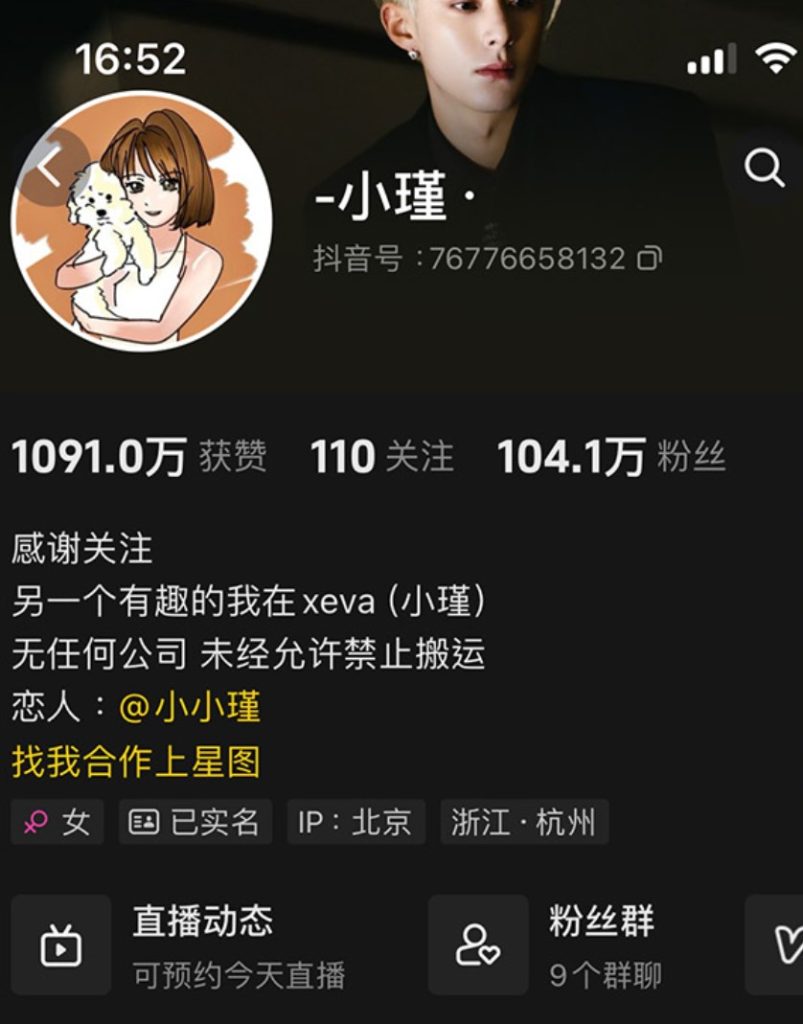
Task: Tap the 找我合作上星图 link
Action: coord(136,762)
